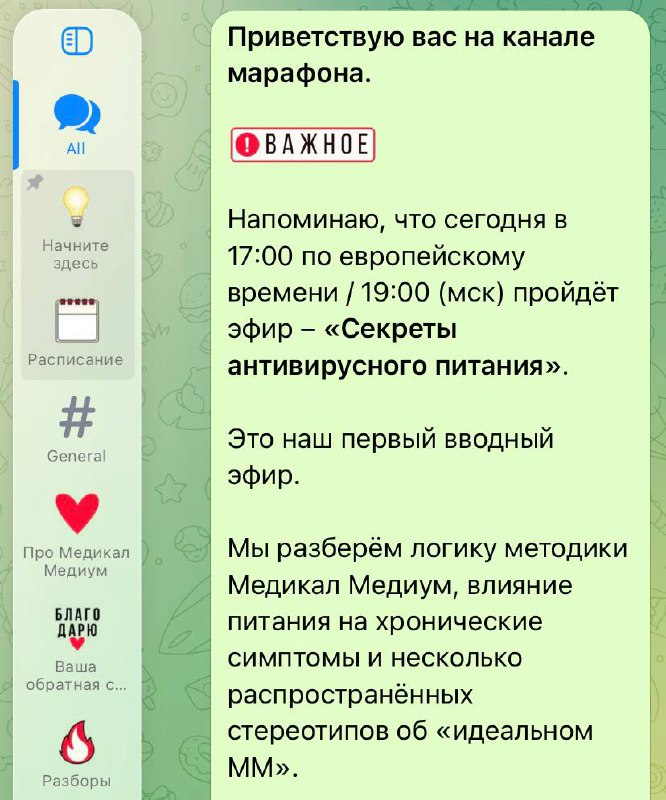Switch to the All topics tab
Image resolution: width=666 pixels, height=800 pixels.
pos(77,123)
